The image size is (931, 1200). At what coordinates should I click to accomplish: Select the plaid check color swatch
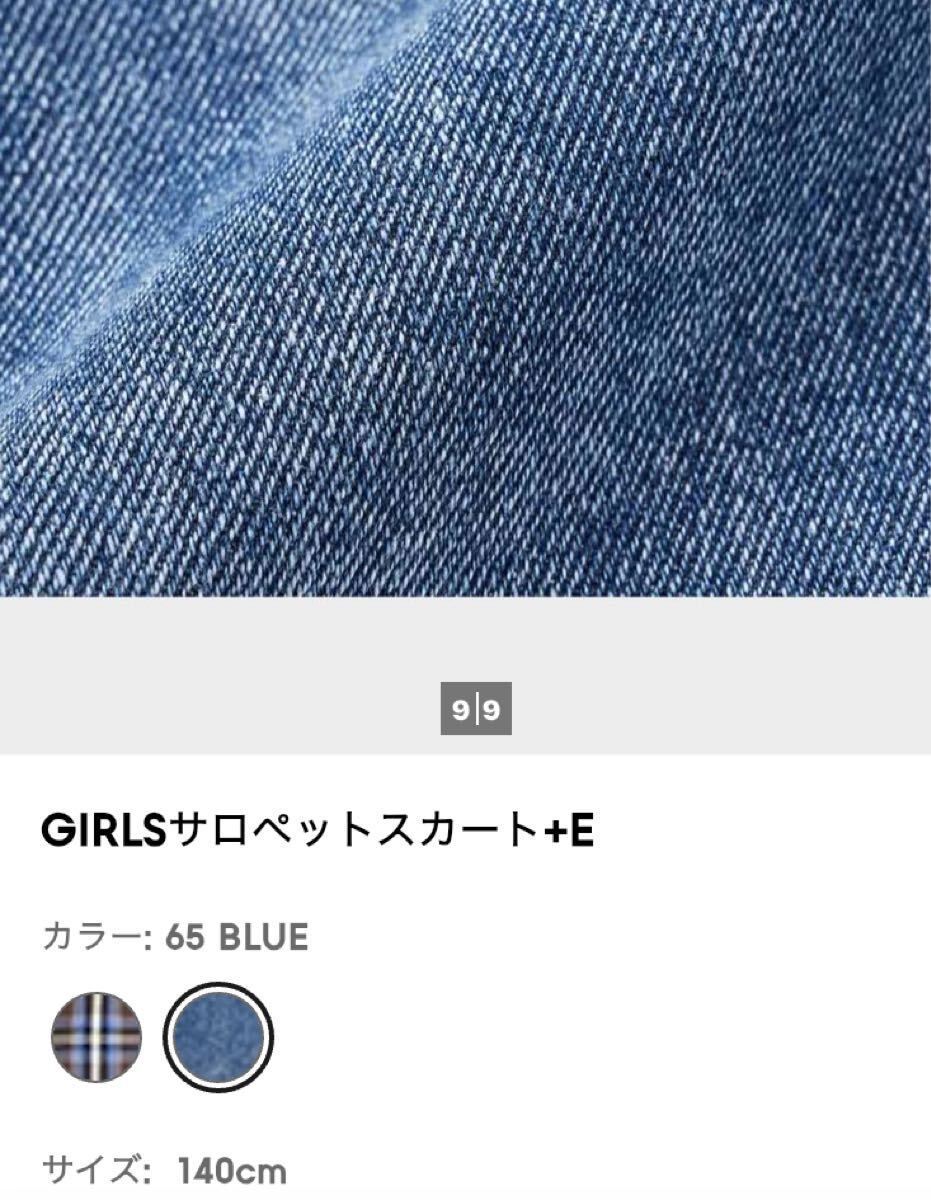tap(96, 1037)
